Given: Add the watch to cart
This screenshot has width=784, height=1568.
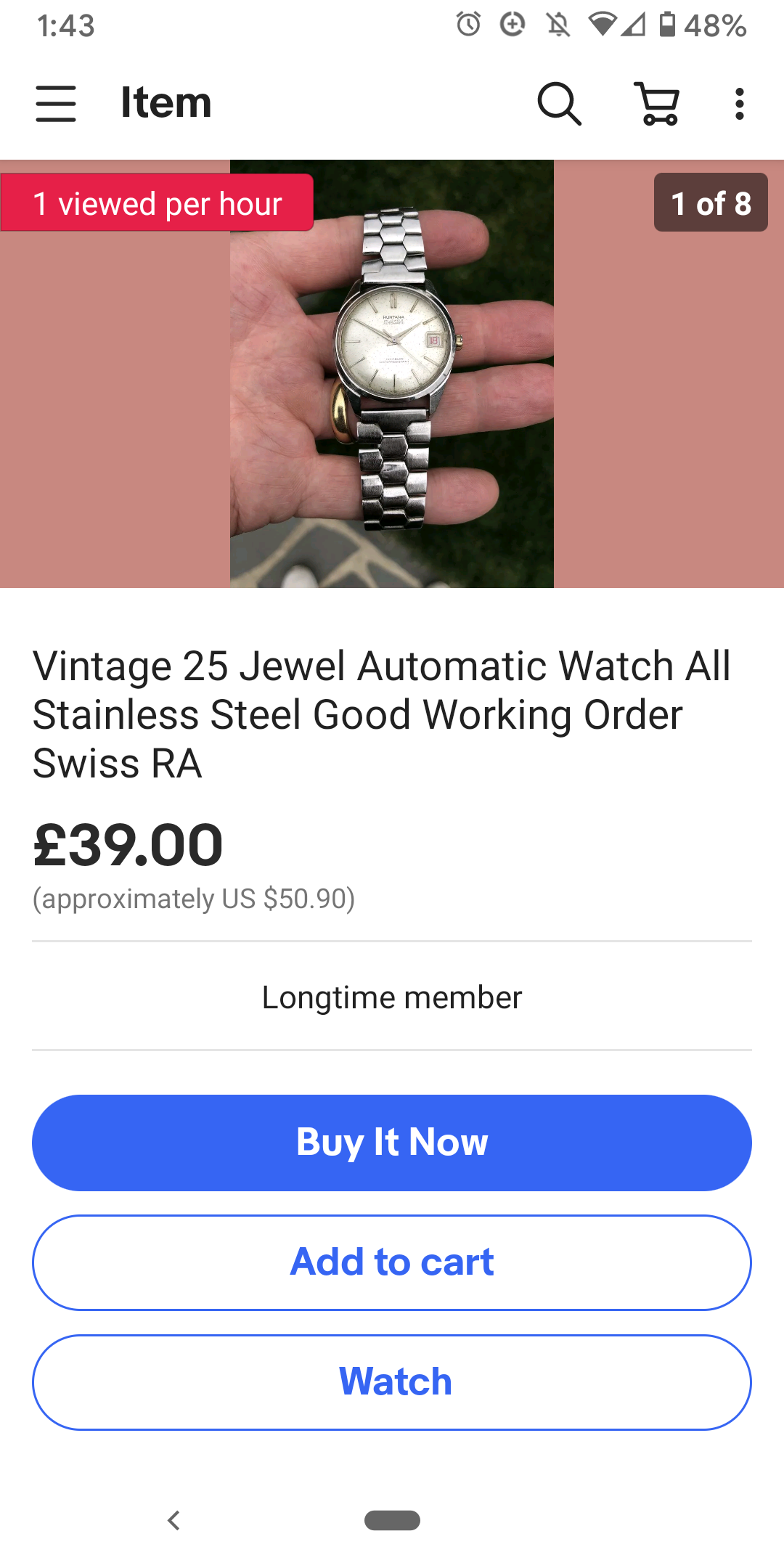Looking at the screenshot, I should [392, 1262].
